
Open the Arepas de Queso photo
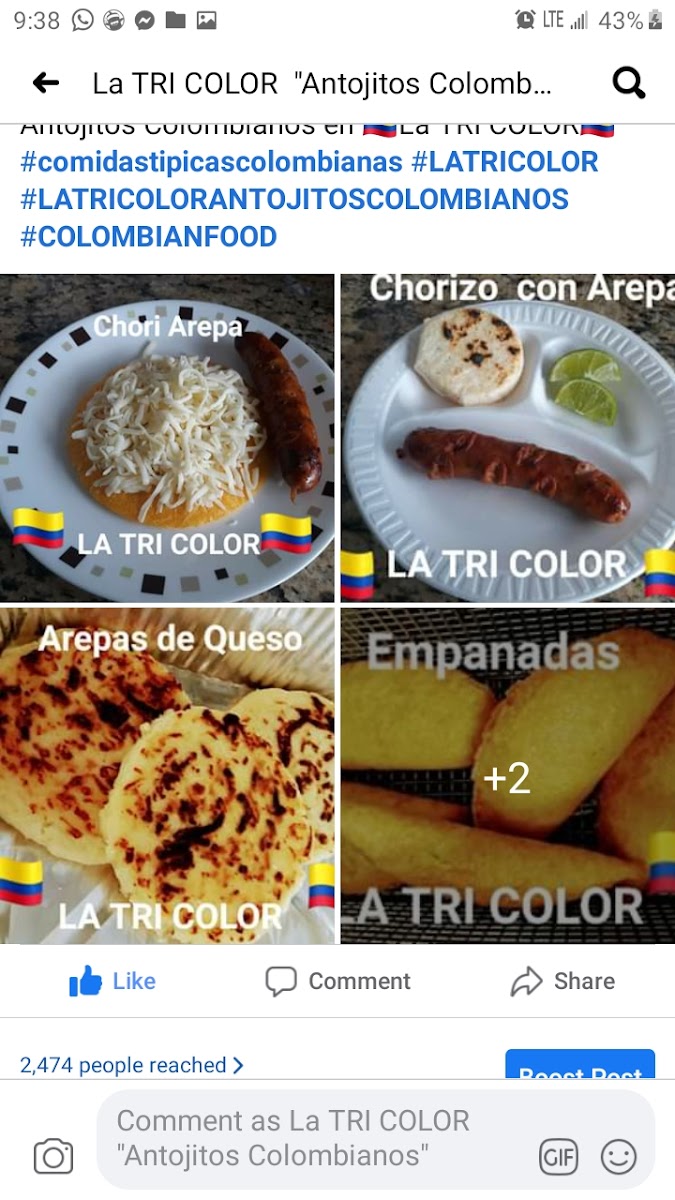pos(167,776)
